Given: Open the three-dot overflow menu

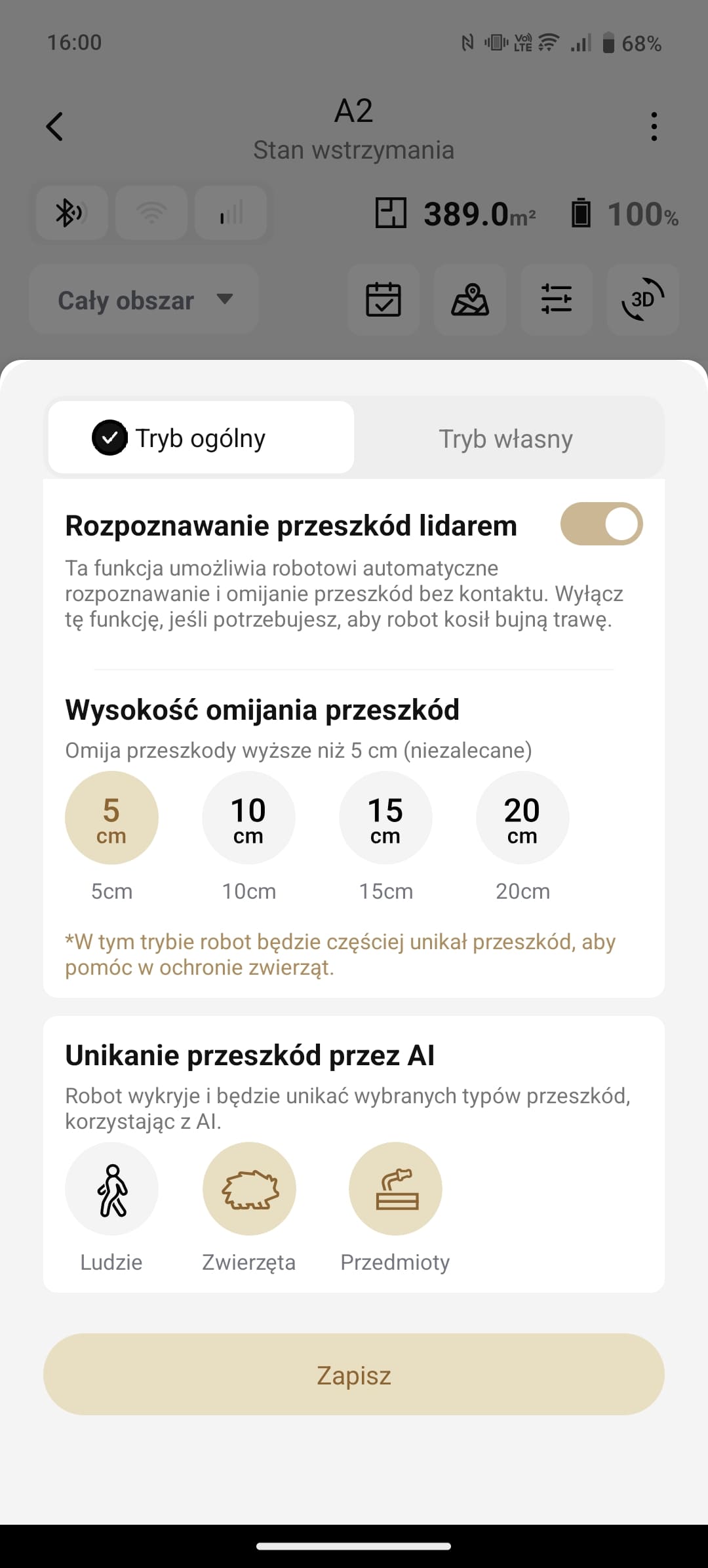Looking at the screenshot, I should pos(654,127).
